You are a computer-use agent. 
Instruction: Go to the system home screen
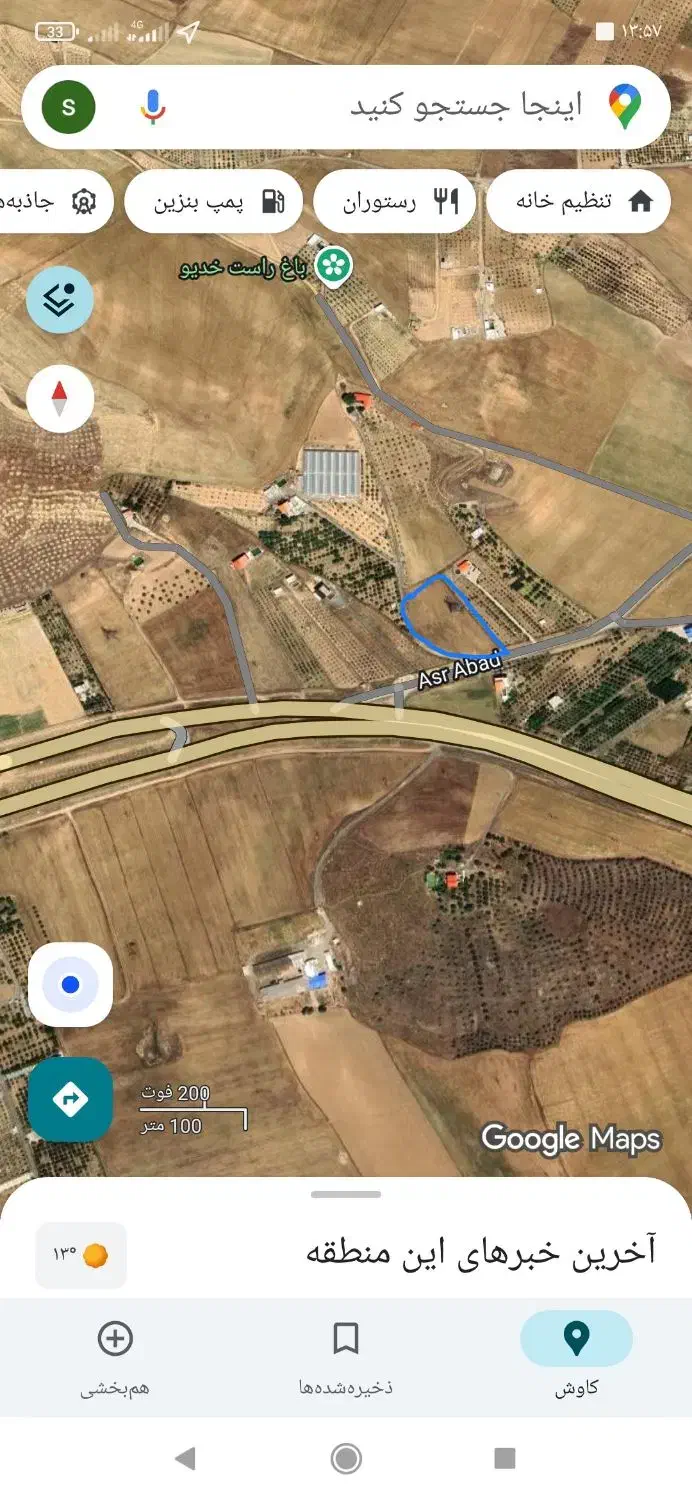[346, 1458]
